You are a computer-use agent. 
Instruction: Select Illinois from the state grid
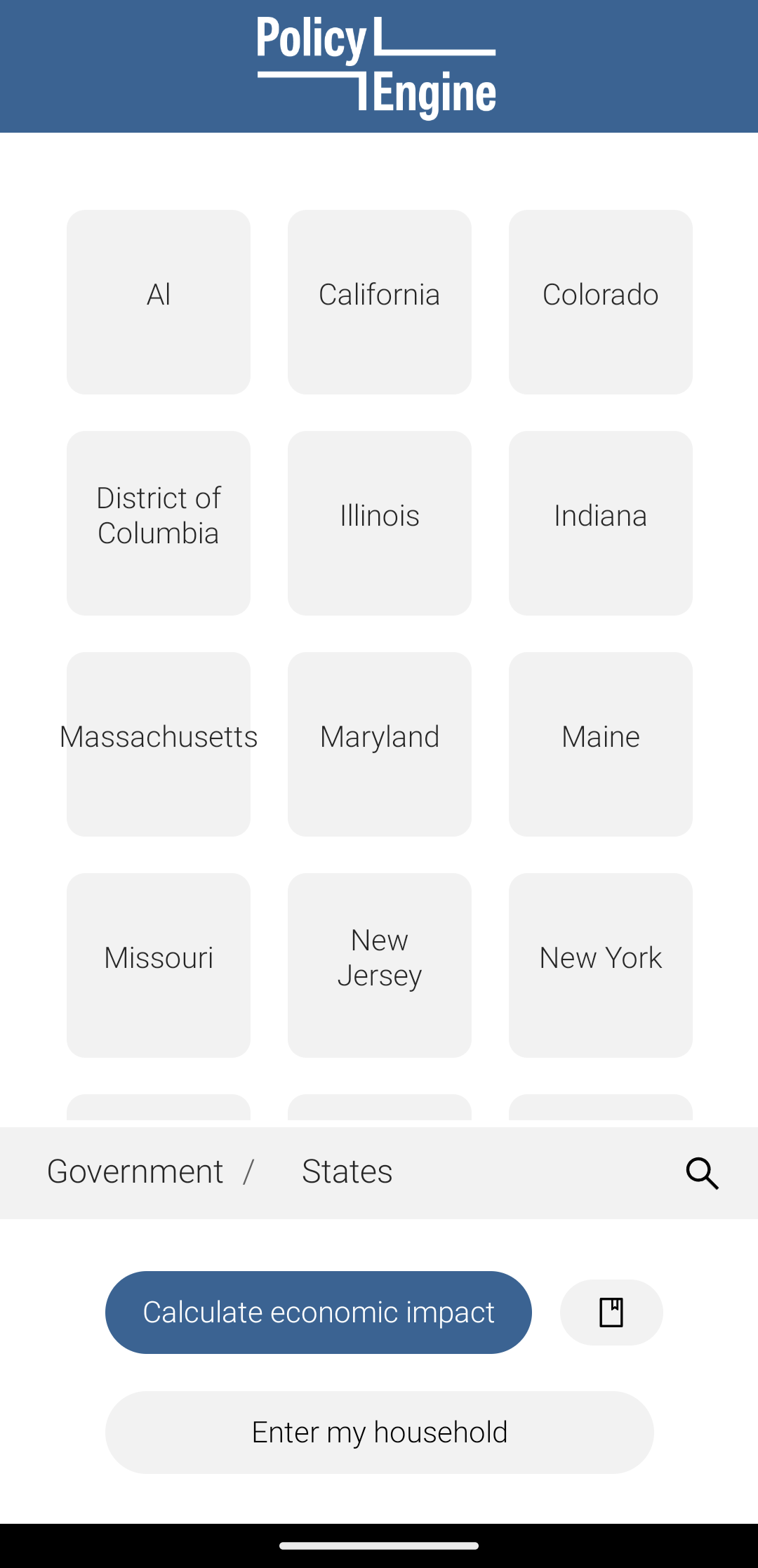pos(378,522)
